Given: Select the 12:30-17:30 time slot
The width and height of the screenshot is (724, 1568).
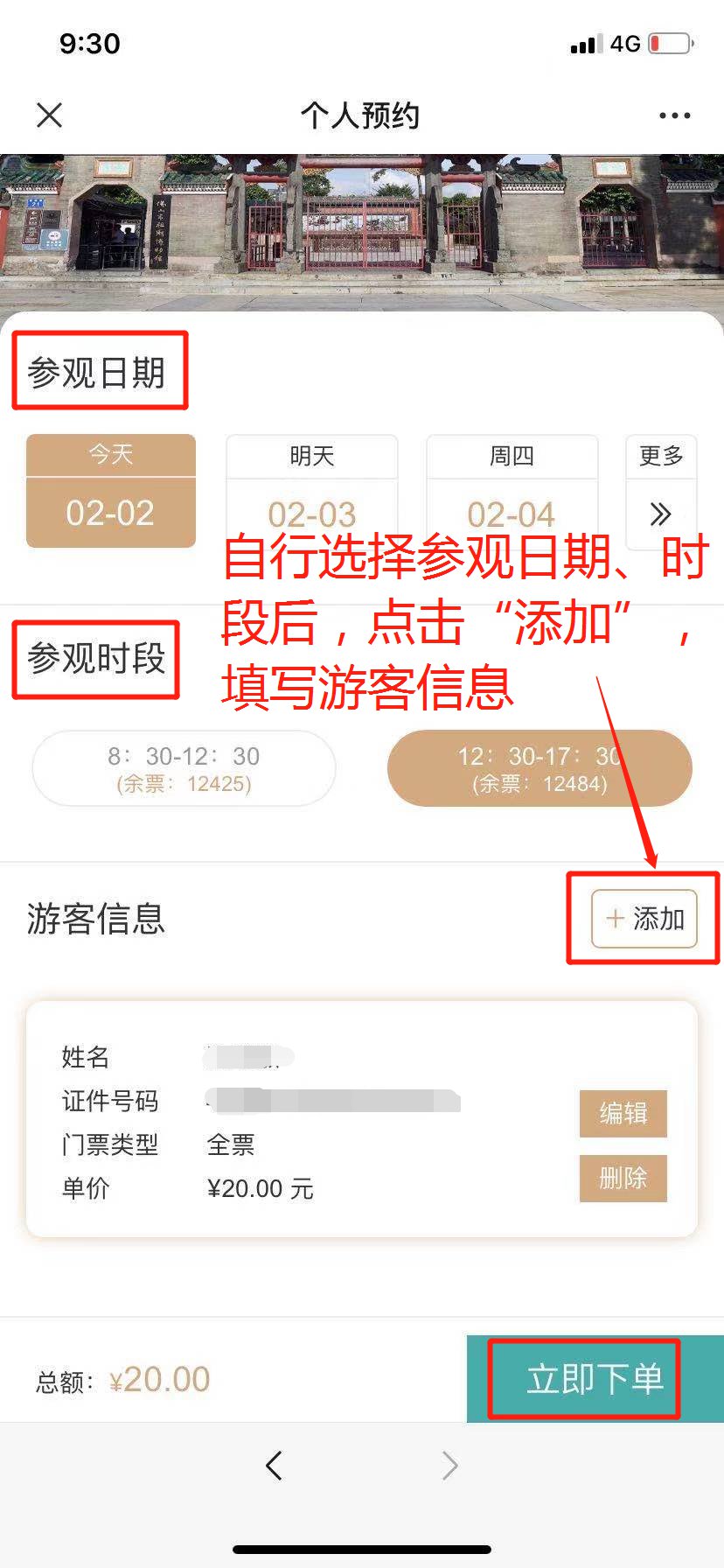Looking at the screenshot, I should coord(539,768).
